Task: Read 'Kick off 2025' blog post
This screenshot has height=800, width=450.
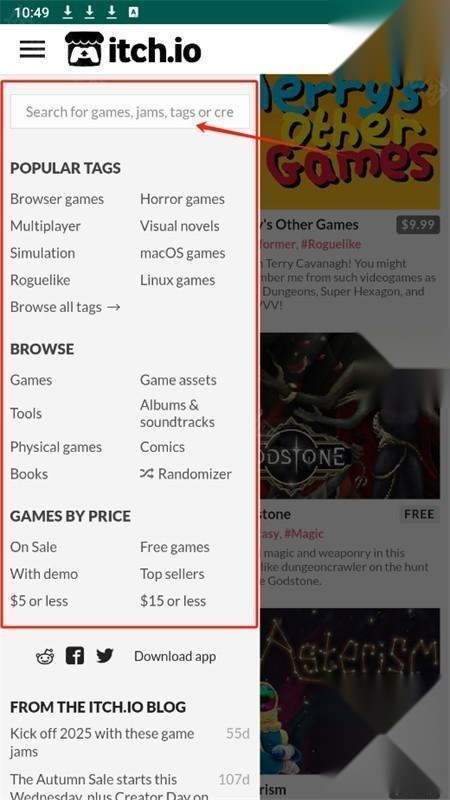Action: (102, 742)
